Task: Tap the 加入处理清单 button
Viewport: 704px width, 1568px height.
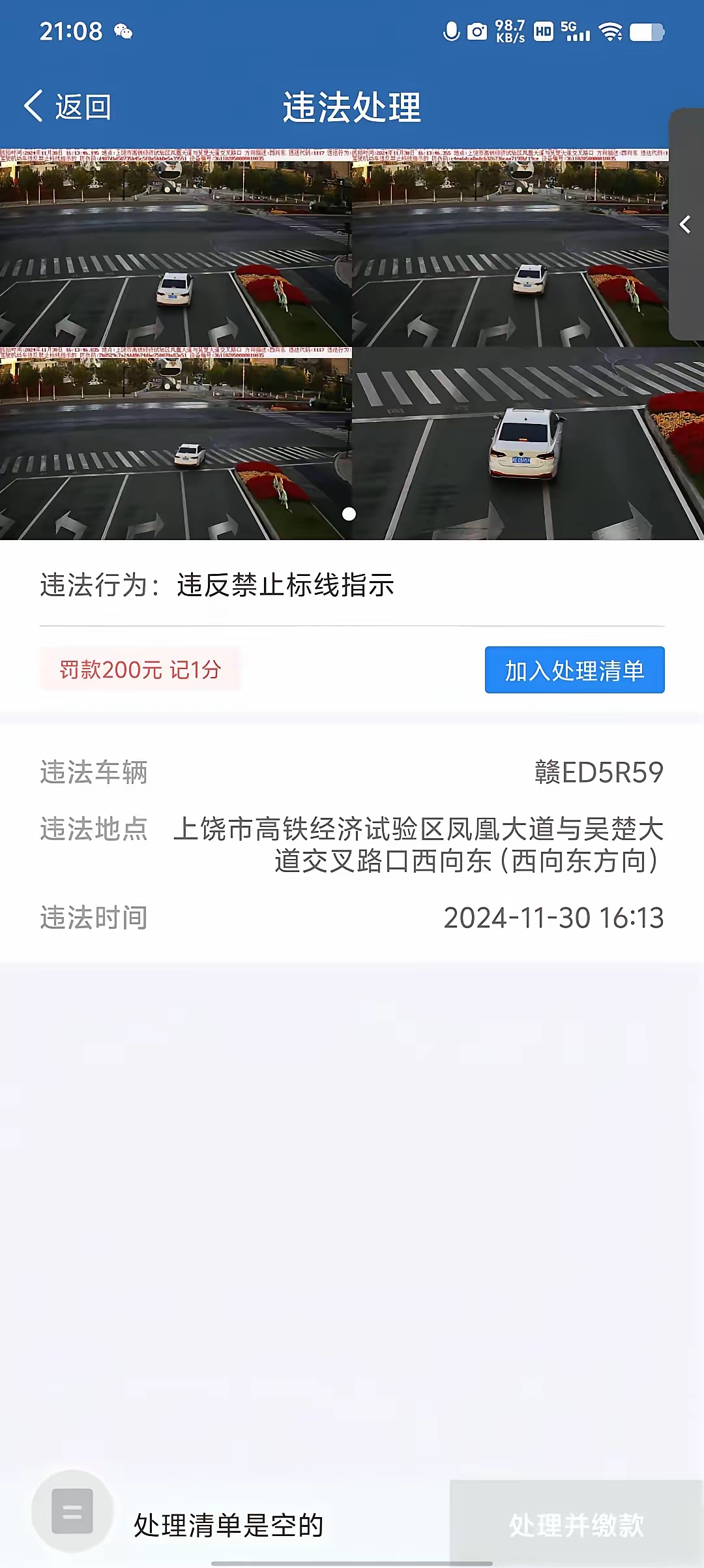Action: (x=574, y=670)
